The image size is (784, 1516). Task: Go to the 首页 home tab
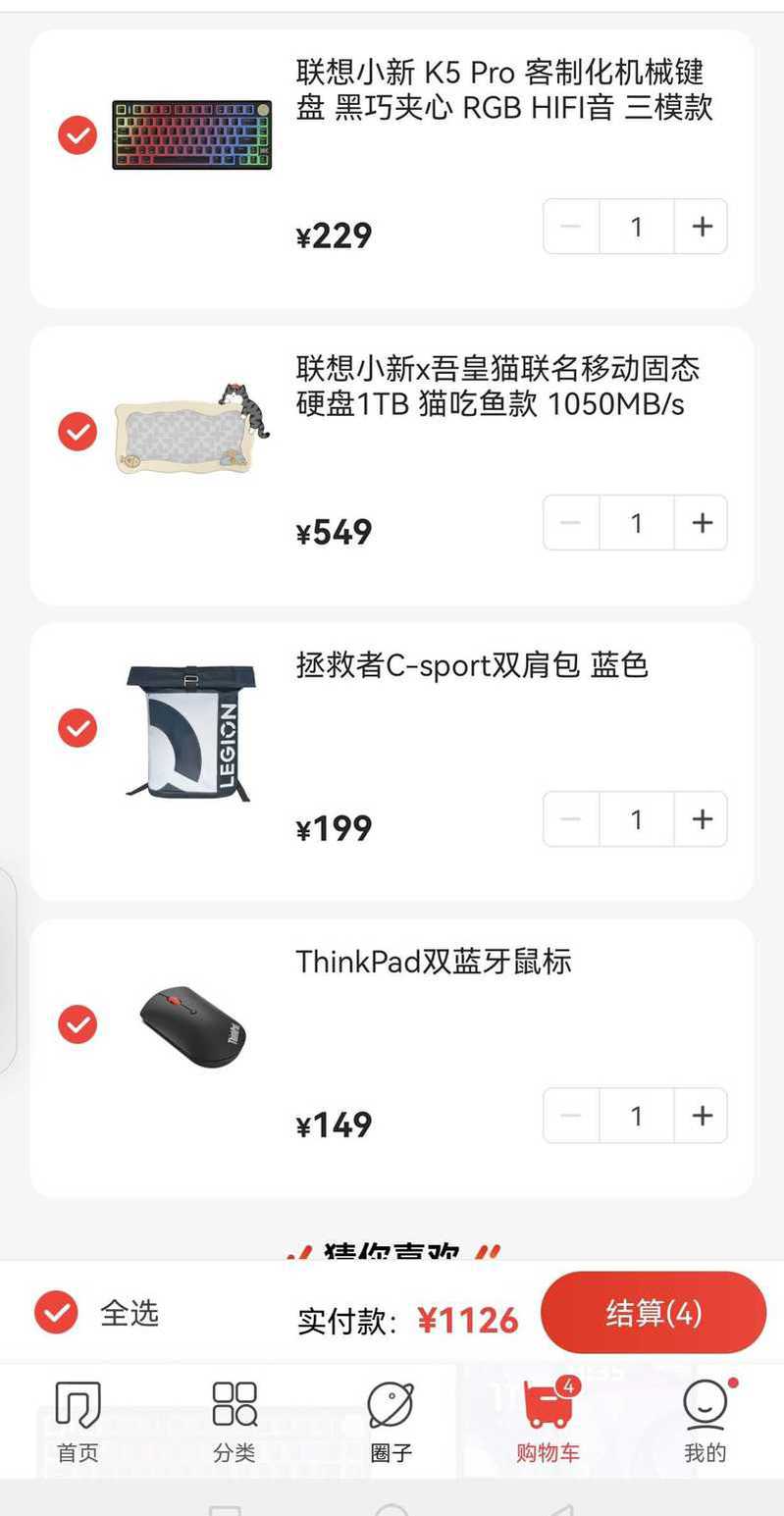coord(78,1420)
